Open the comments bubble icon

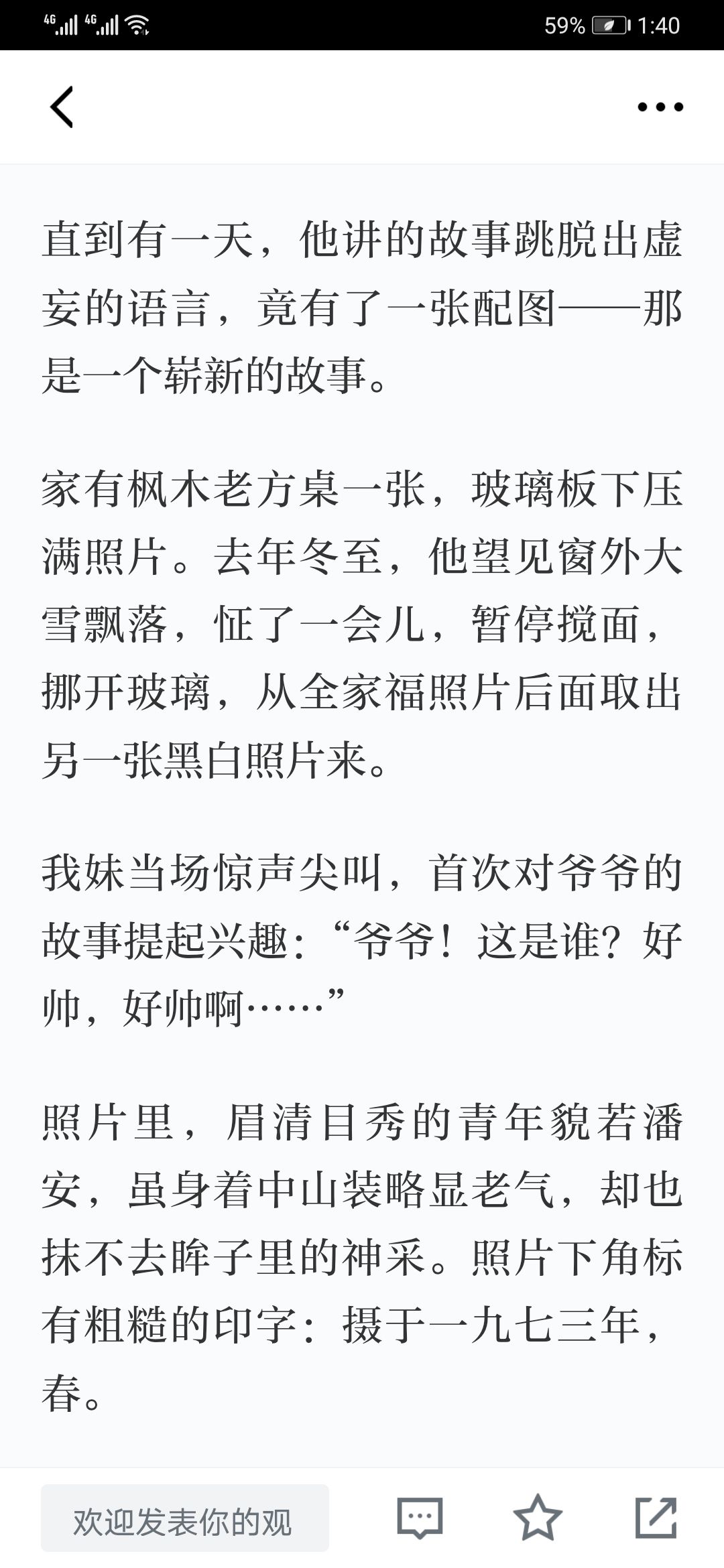(x=420, y=1518)
